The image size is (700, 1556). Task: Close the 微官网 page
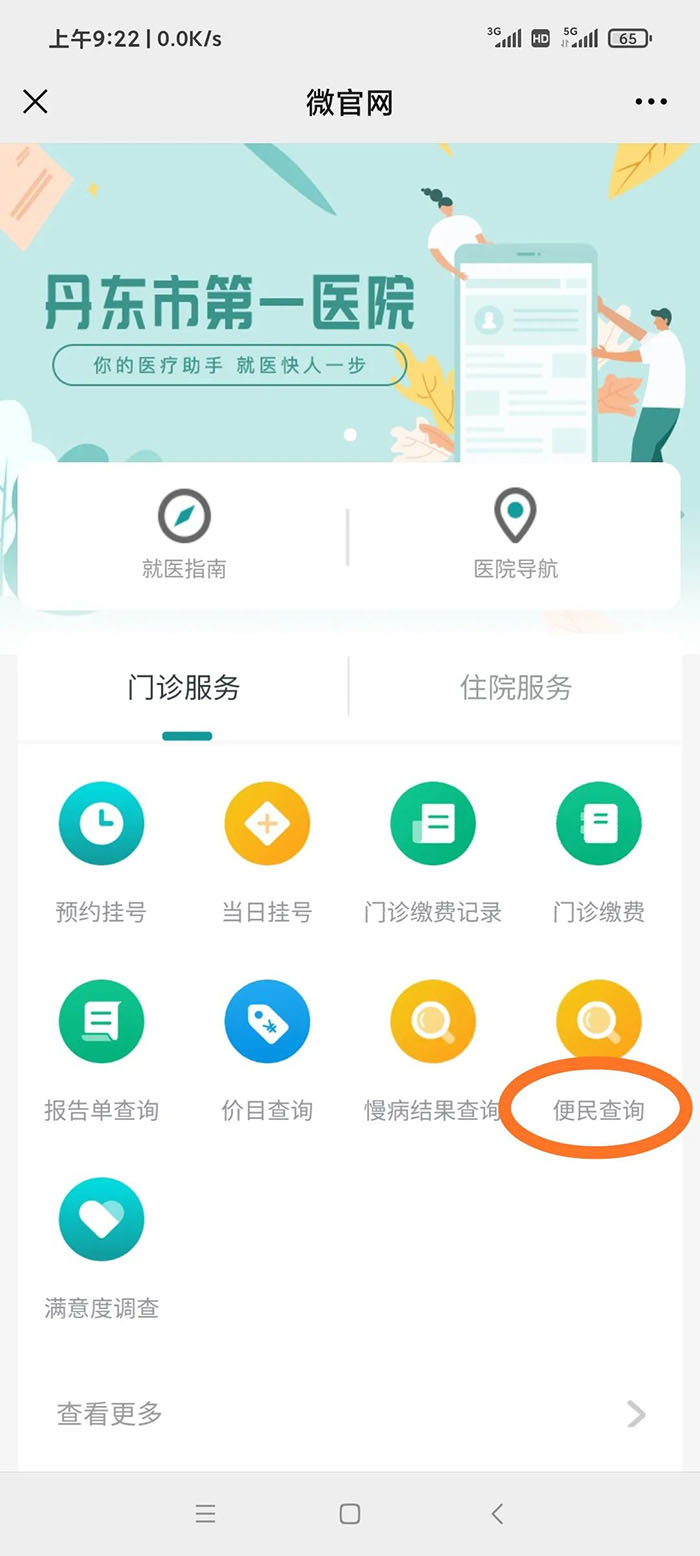tap(35, 101)
